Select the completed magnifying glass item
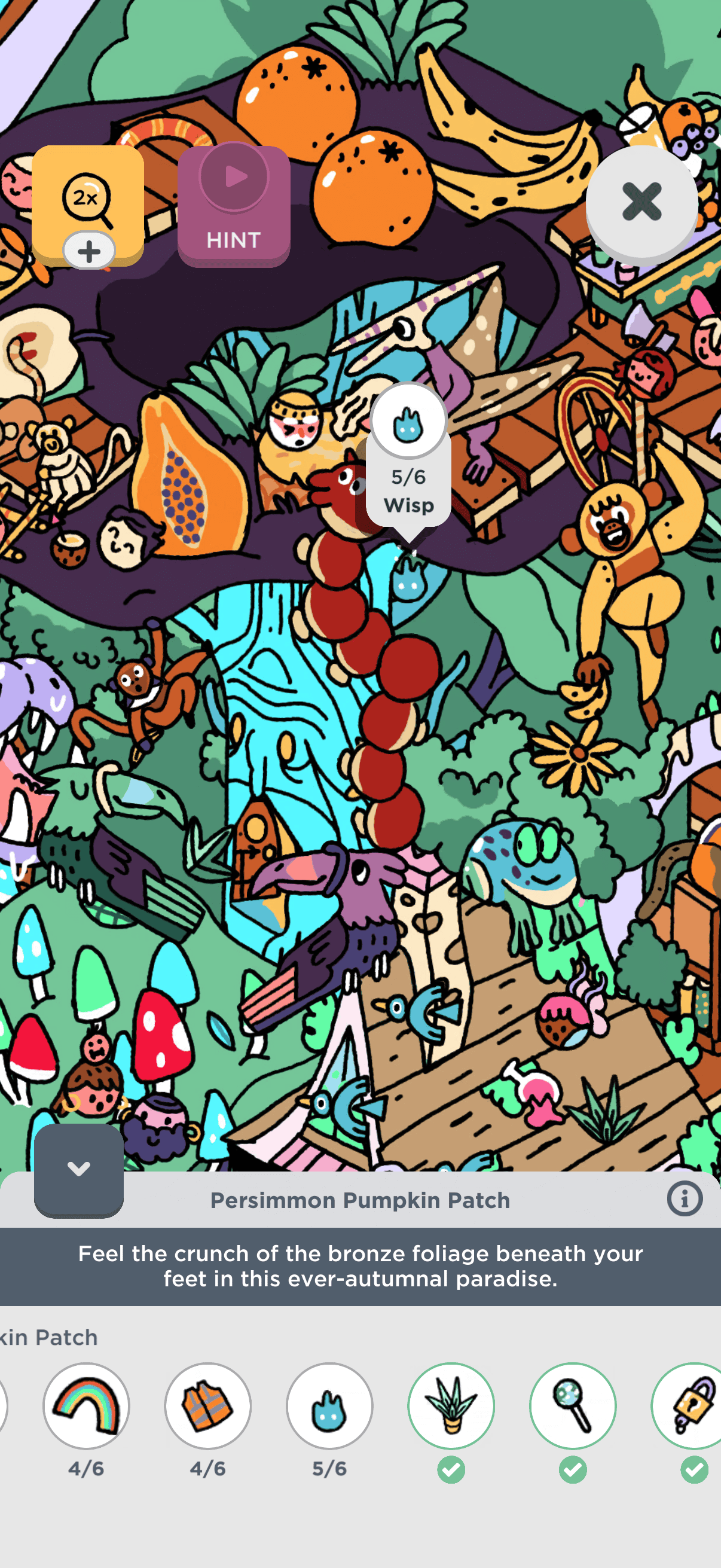Screen dimensions: 721x1568 pyautogui.click(x=573, y=1406)
